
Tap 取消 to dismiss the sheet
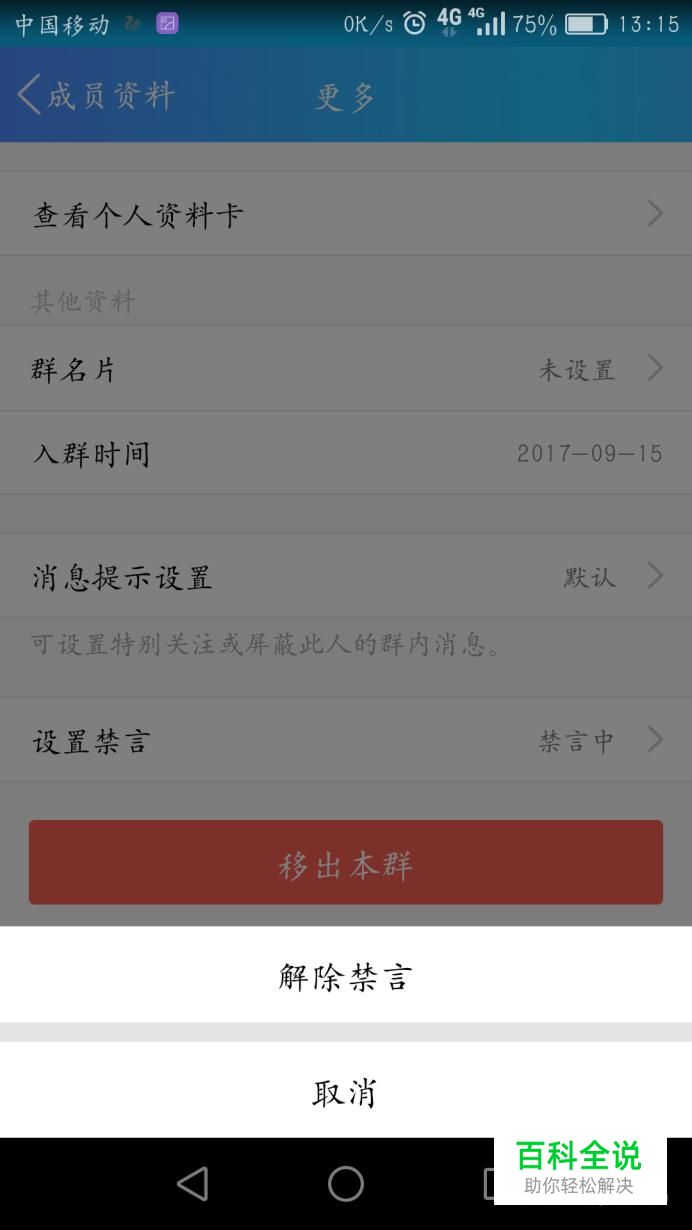pos(346,1091)
